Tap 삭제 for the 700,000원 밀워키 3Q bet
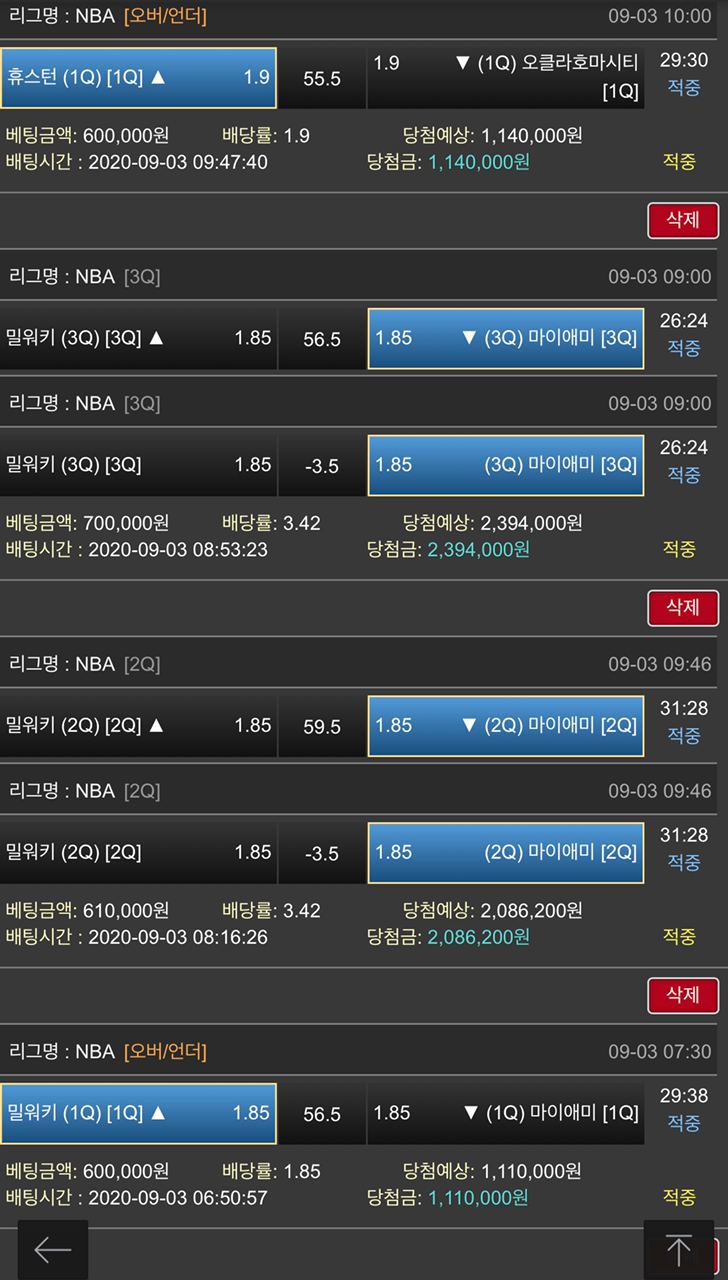Screen dimensions: 728x1280 683,607
